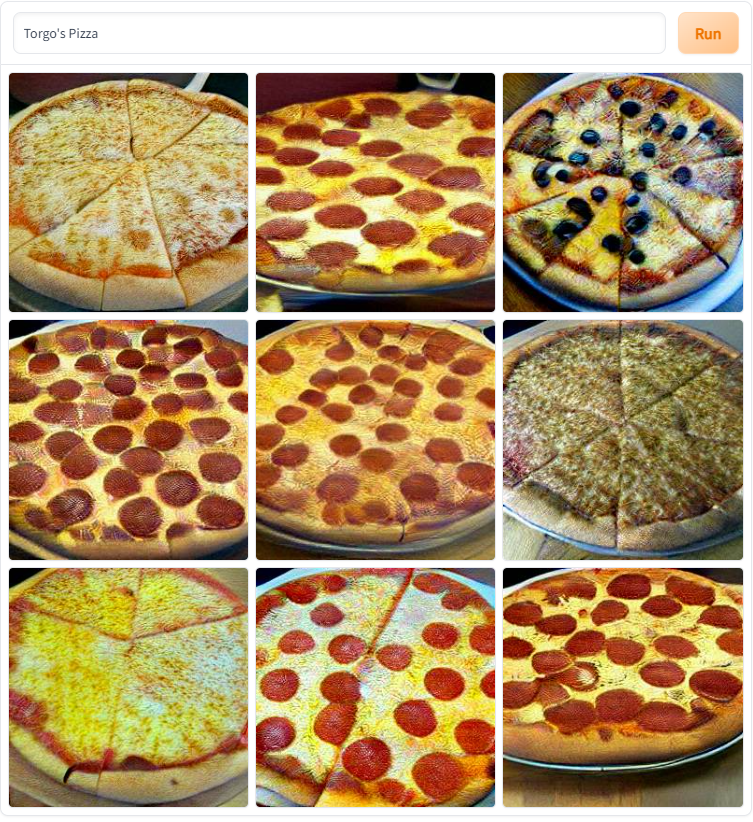Image resolution: width=753 pixels, height=822 pixels.
Task: Open the bright yellow cheese pizza image
Action: pos(128,687)
